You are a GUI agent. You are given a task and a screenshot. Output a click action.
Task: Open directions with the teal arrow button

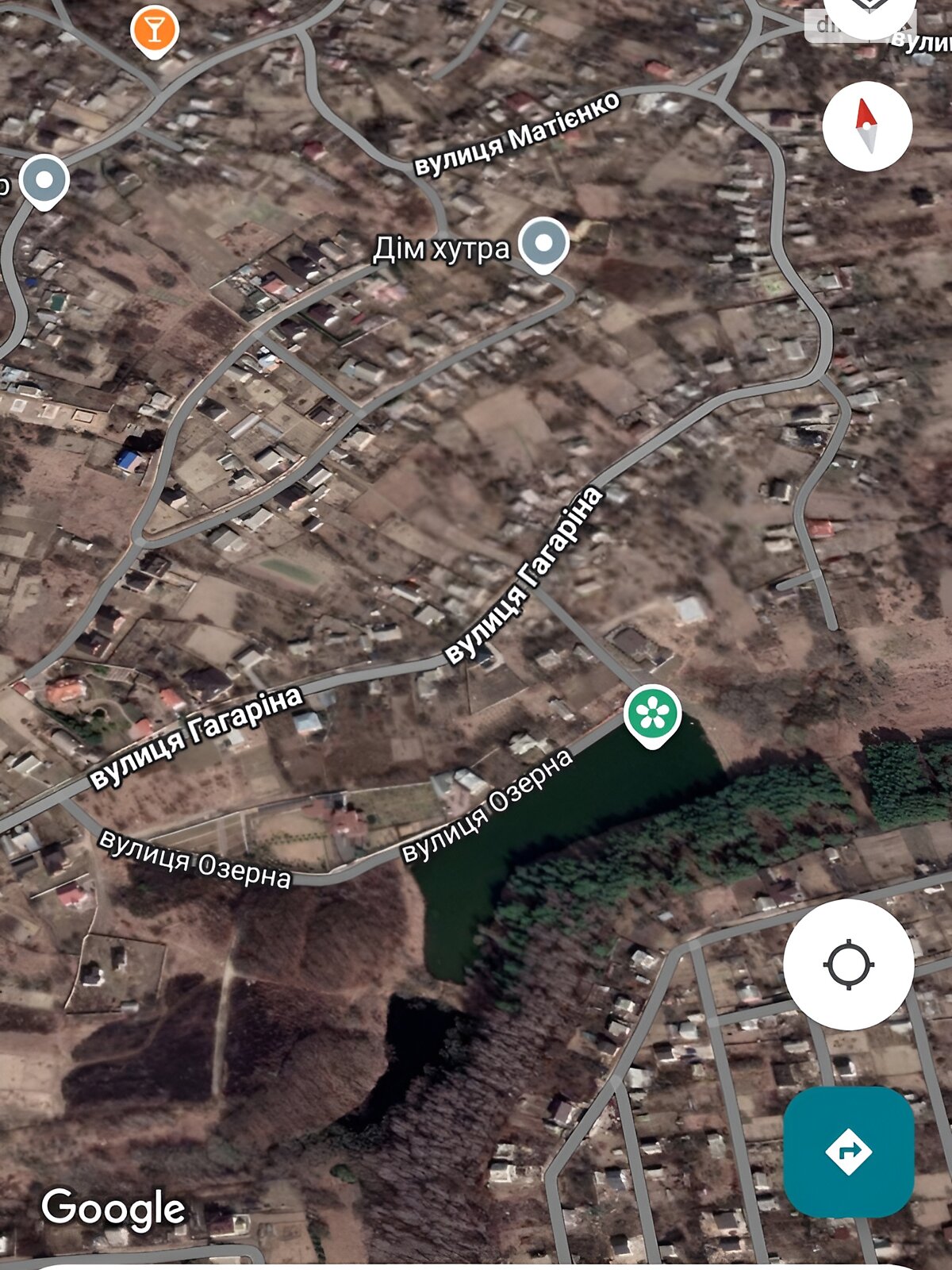(848, 1151)
